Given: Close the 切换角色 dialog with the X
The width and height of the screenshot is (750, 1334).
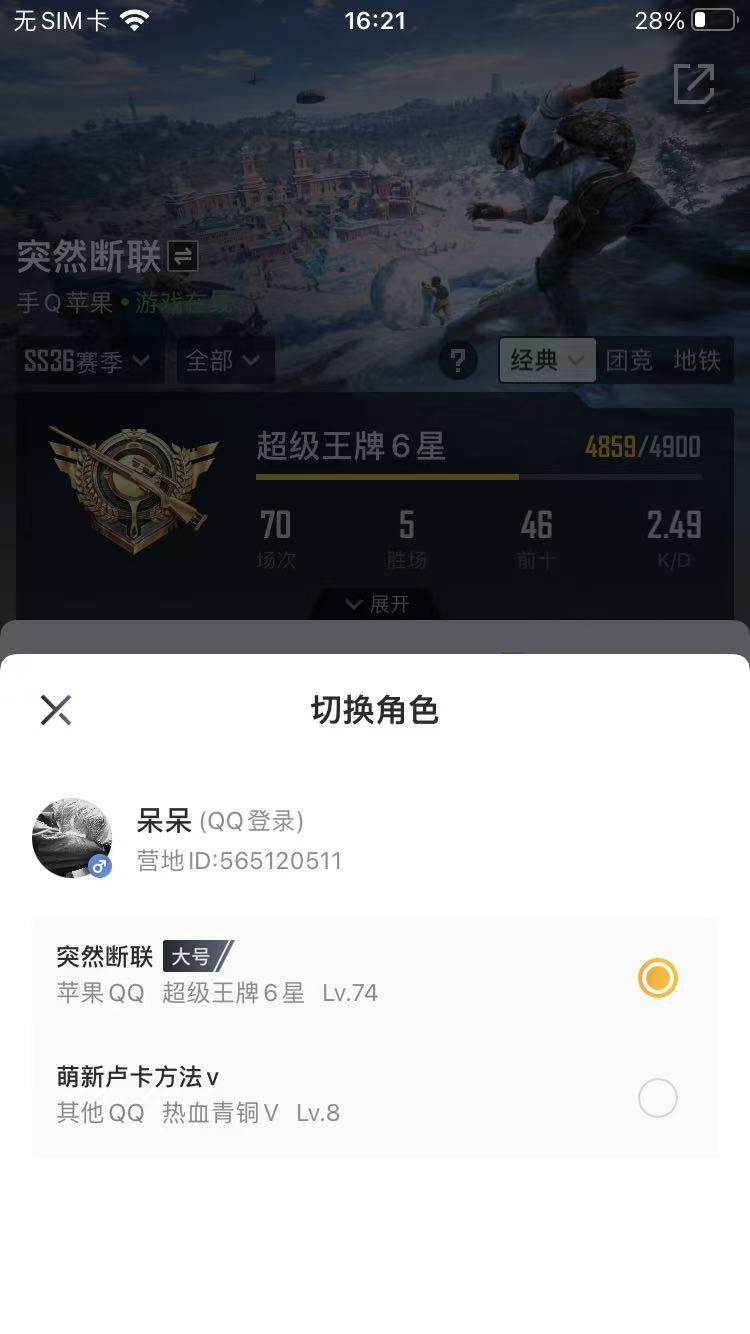Looking at the screenshot, I should click(x=55, y=710).
